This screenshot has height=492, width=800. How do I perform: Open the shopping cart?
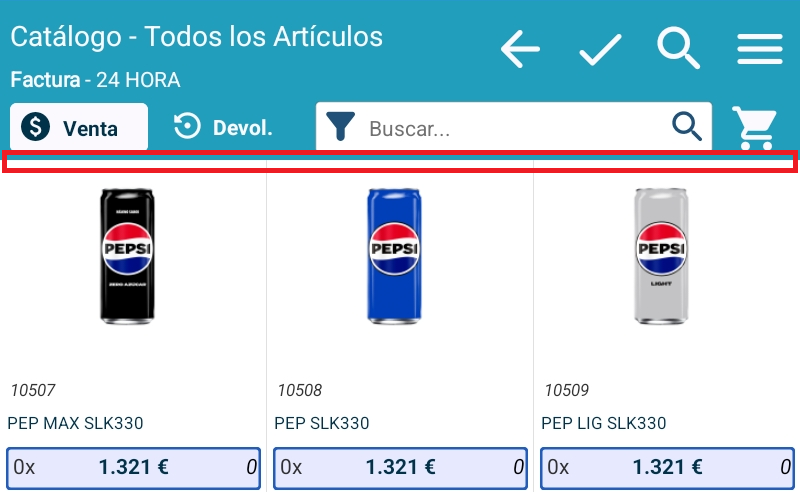[x=755, y=128]
